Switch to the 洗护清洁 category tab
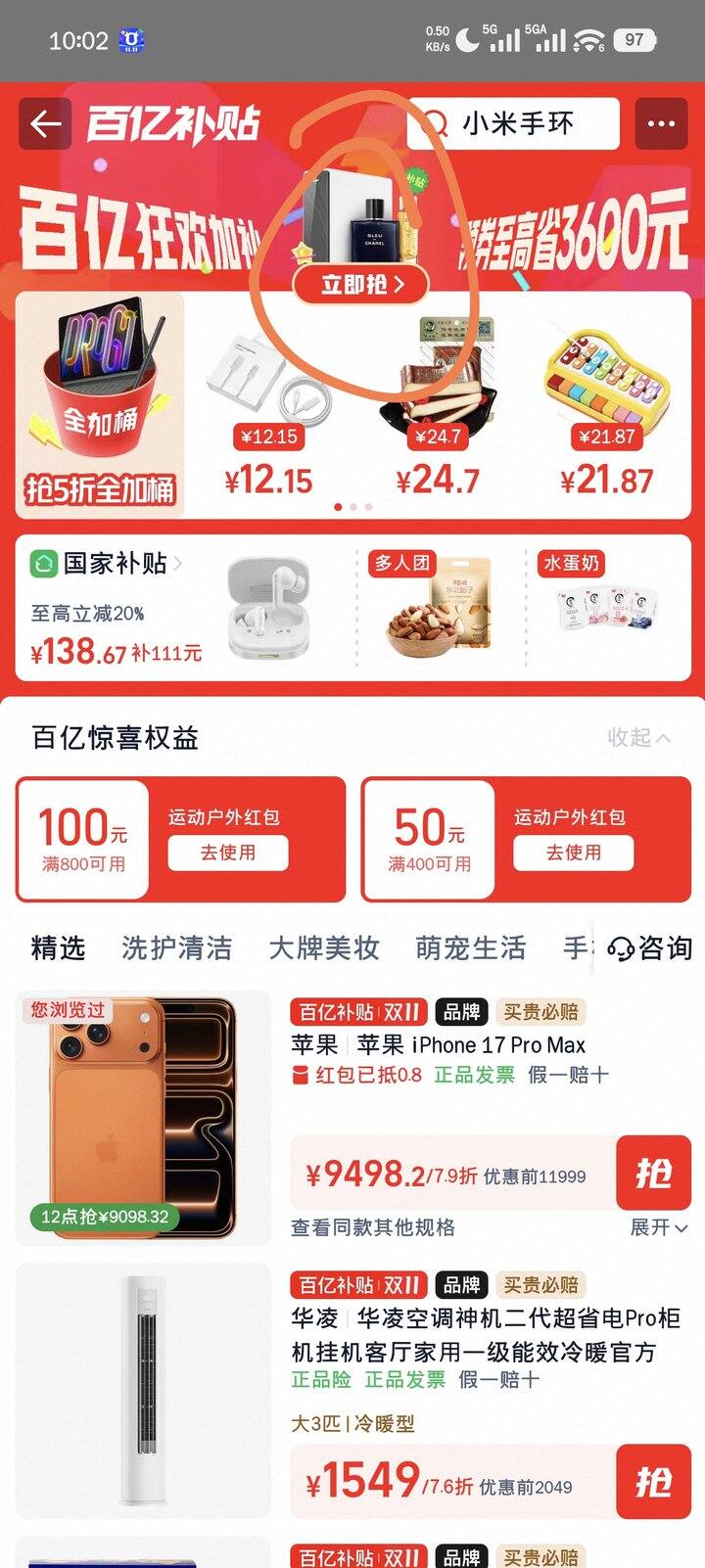Image resolution: width=705 pixels, height=1568 pixels. 177,947
